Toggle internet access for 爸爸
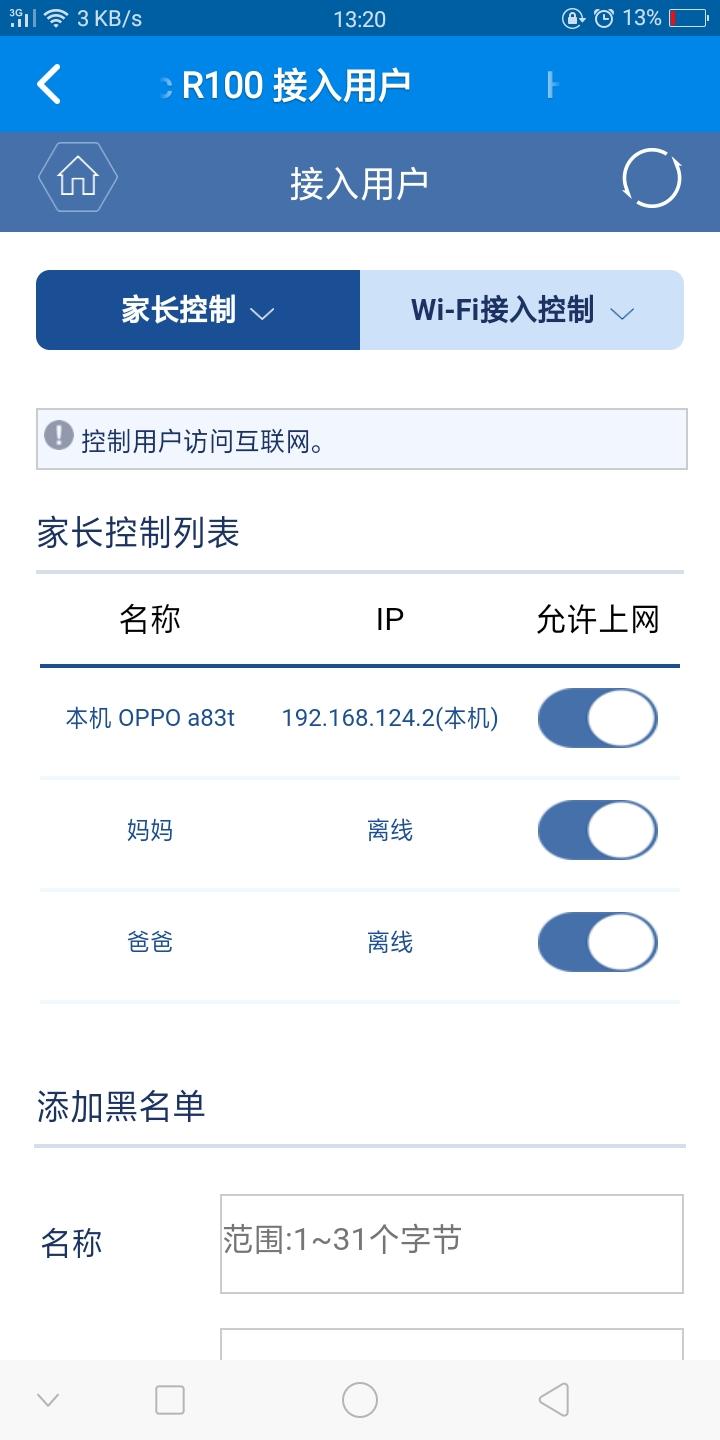The width and height of the screenshot is (720, 1440). [x=597, y=942]
